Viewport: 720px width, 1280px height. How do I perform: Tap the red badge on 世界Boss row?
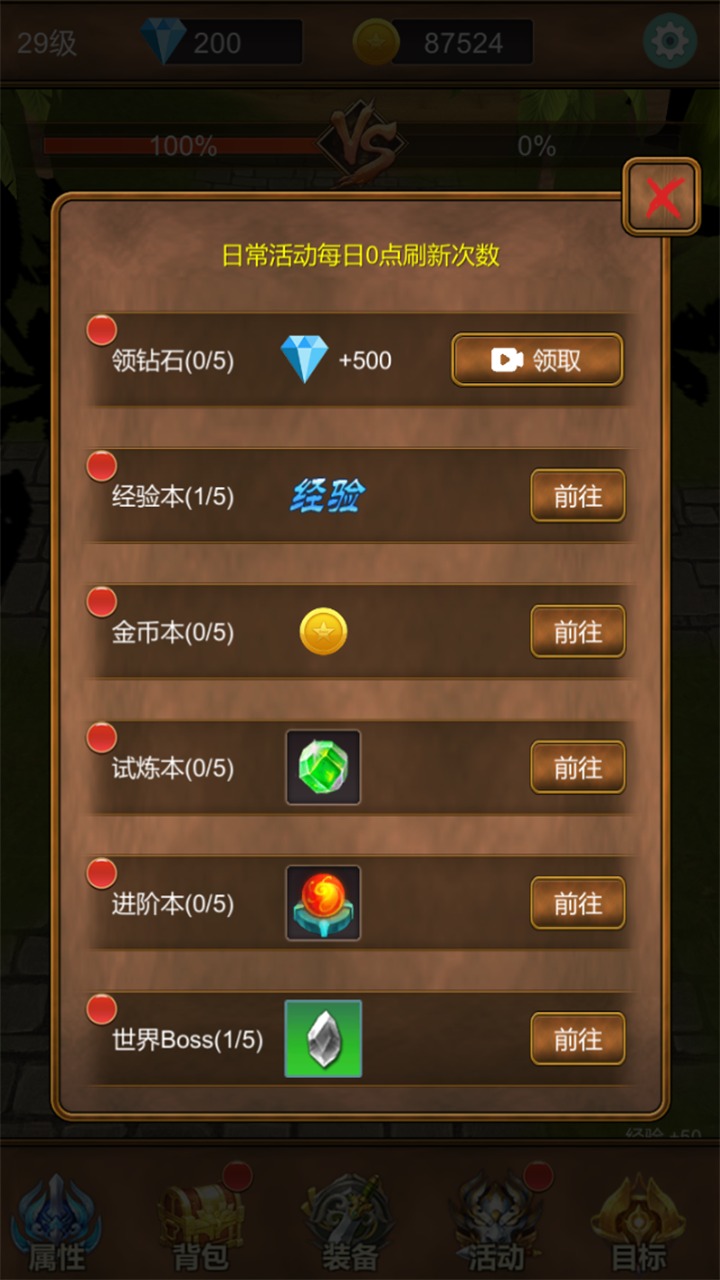click(100, 1009)
